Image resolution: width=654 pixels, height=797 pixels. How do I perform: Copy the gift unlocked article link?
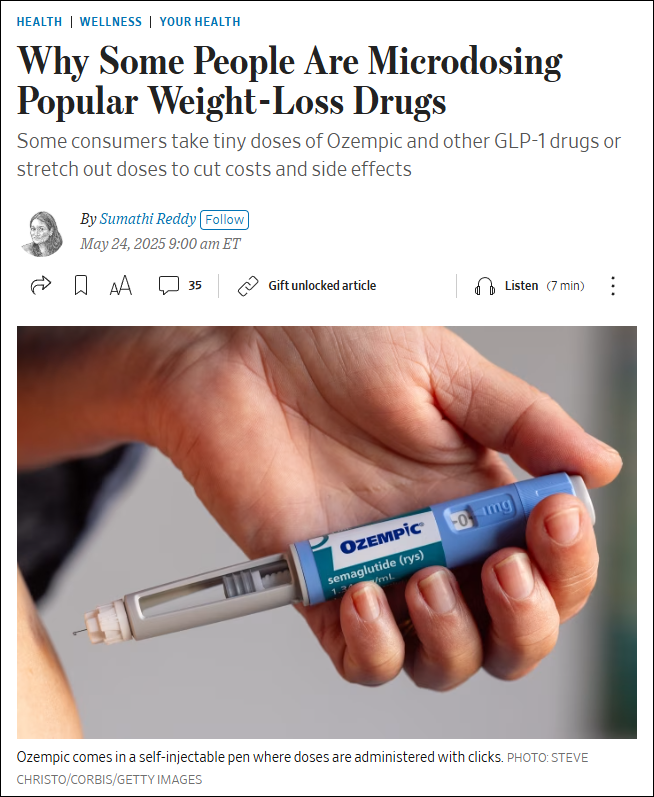(308, 286)
